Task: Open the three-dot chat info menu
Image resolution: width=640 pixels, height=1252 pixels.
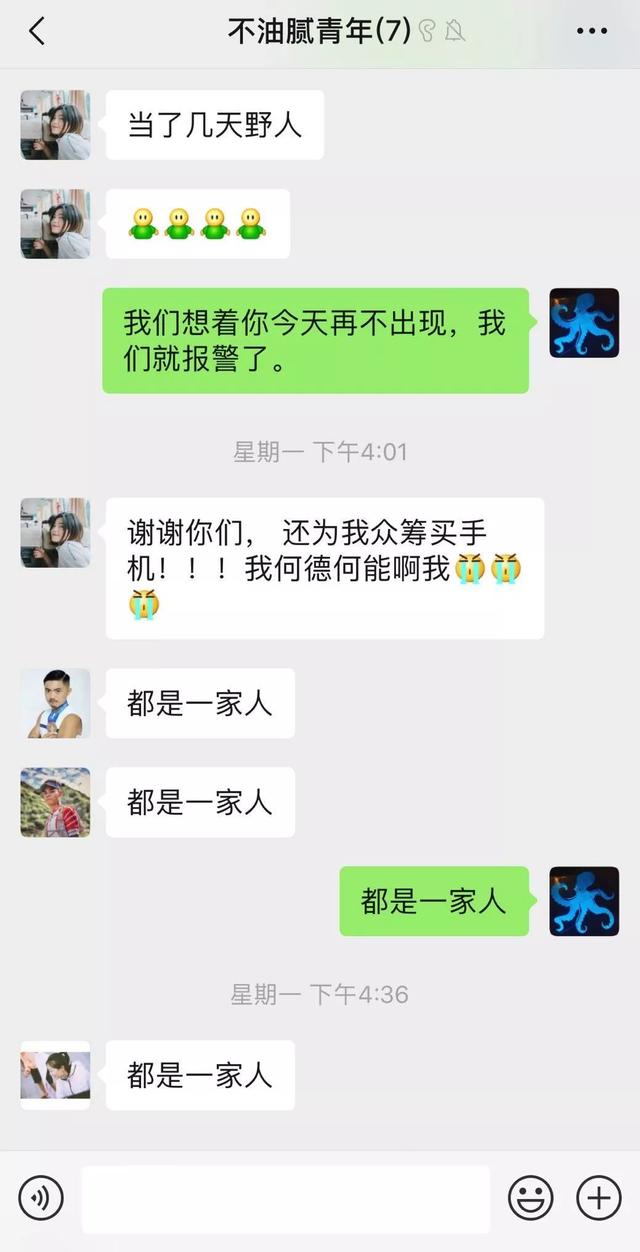Action: click(x=592, y=32)
